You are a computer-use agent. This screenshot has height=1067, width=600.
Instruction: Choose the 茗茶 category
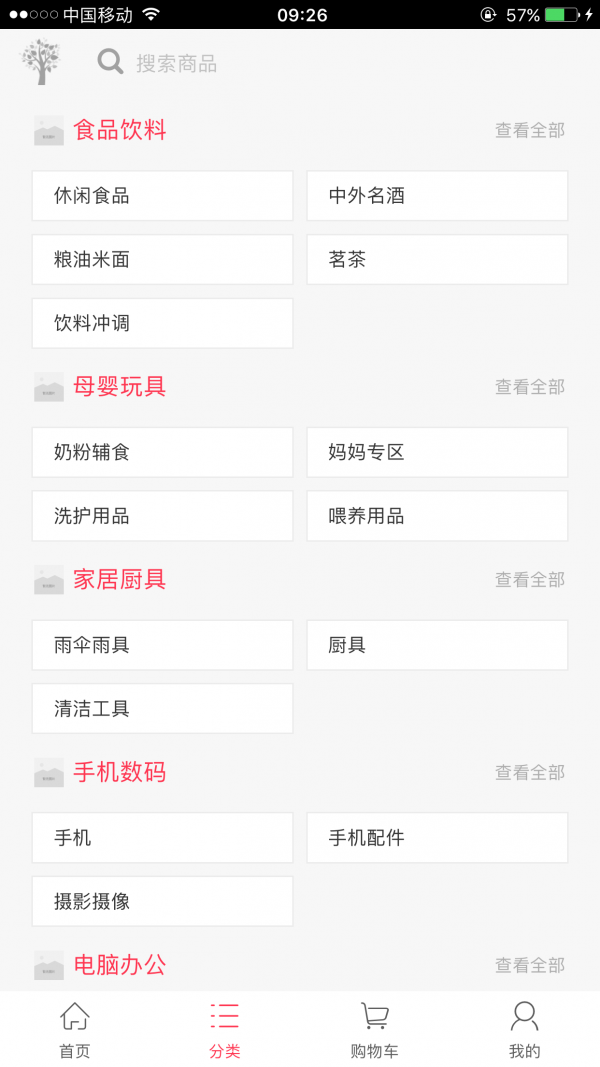coord(437,260)
